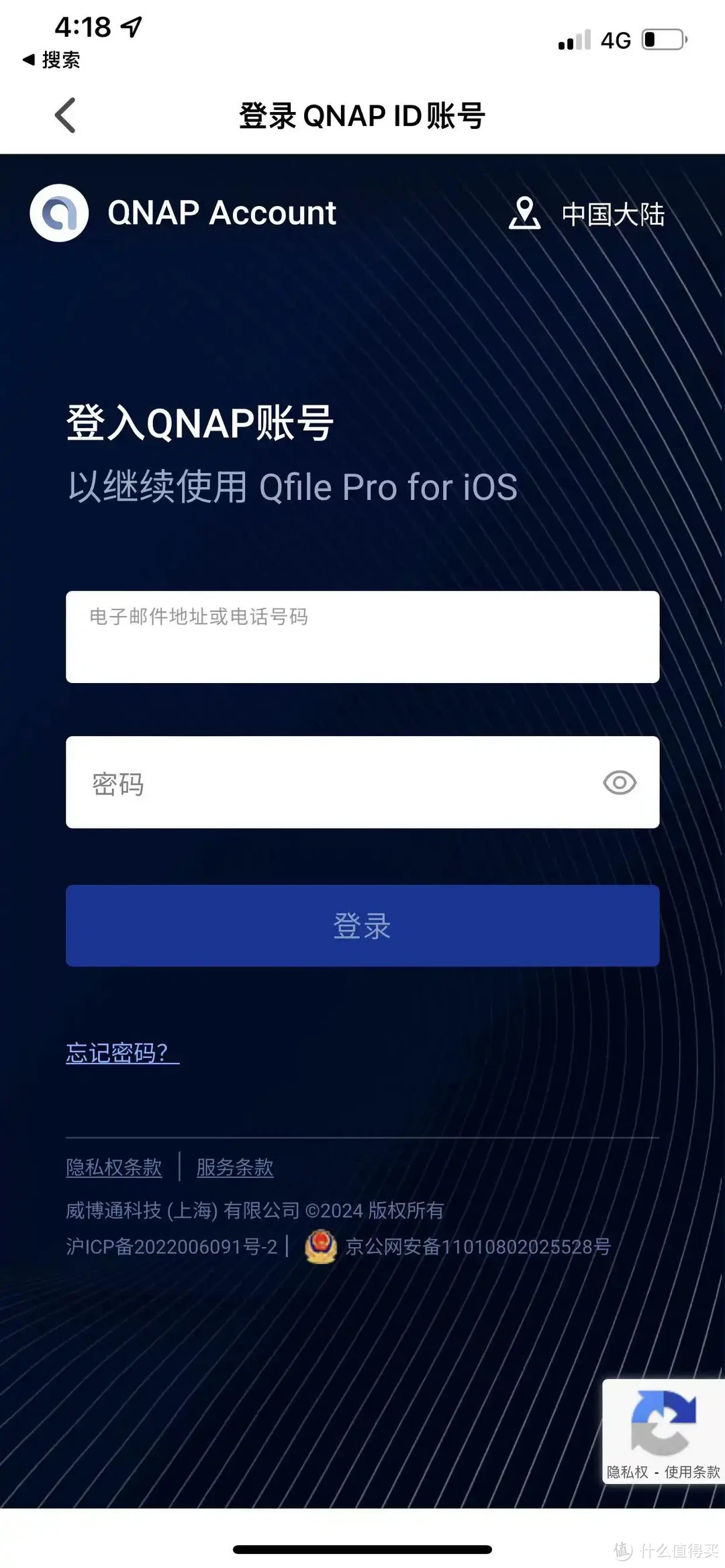Click the police badge emblem near 京公网安备
The width and height of the screenshot is (725, 1568).
pyautogui.click(x=321, y=1246)
